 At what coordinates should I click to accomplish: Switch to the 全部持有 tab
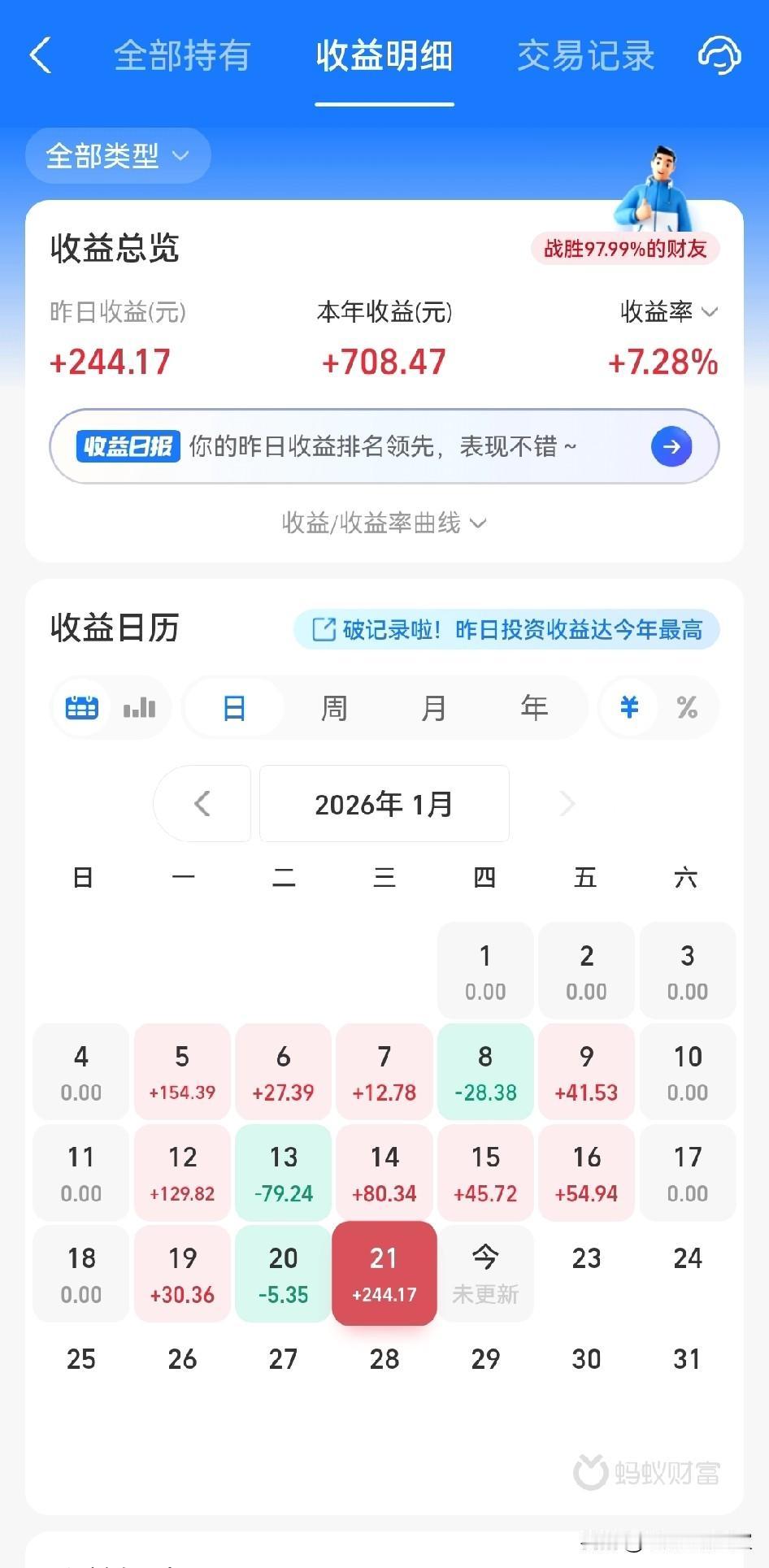pyautogui.click(x=183, y=55)
